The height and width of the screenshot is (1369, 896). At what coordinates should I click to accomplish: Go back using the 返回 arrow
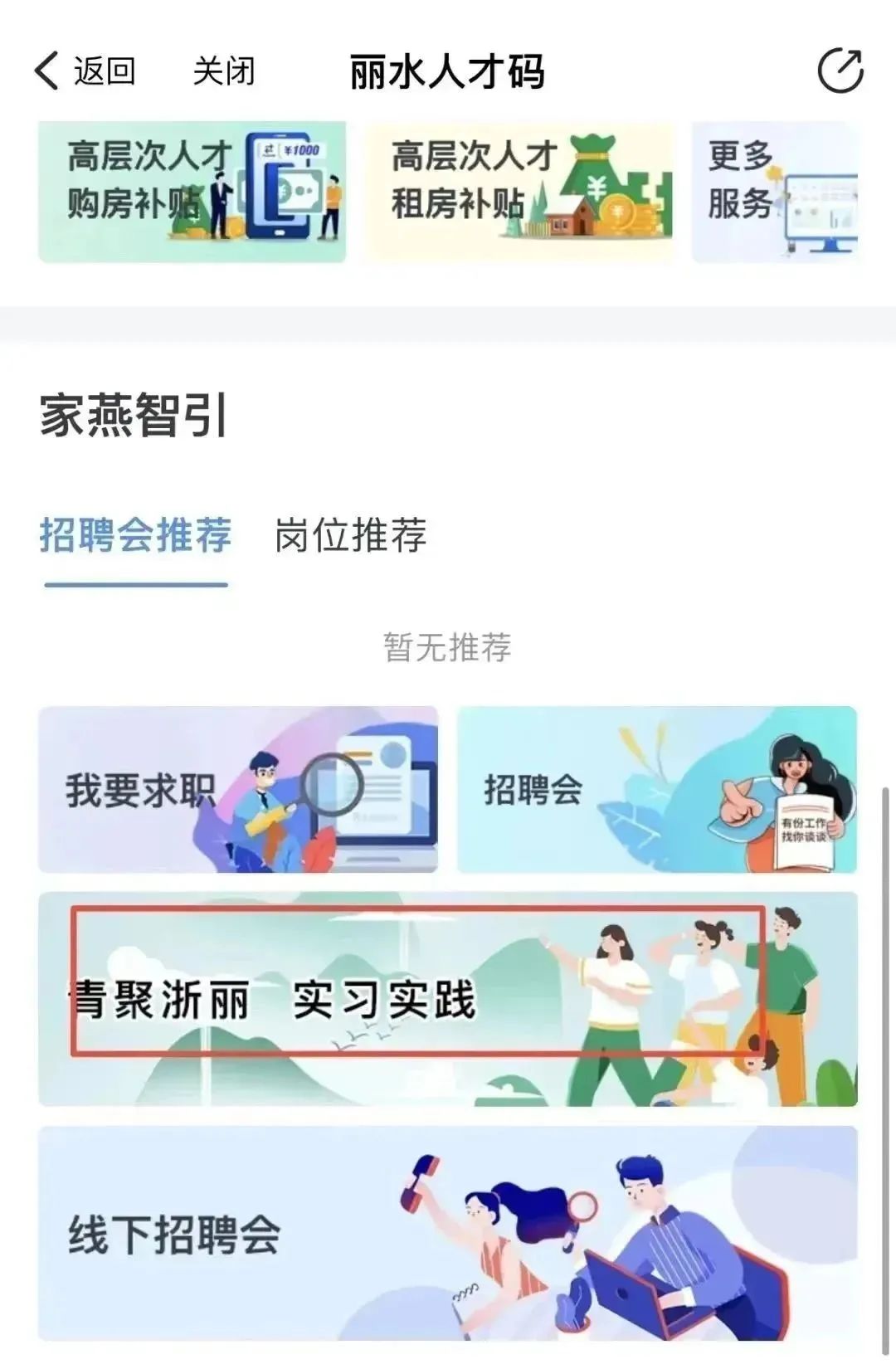(x=83, y=71)
